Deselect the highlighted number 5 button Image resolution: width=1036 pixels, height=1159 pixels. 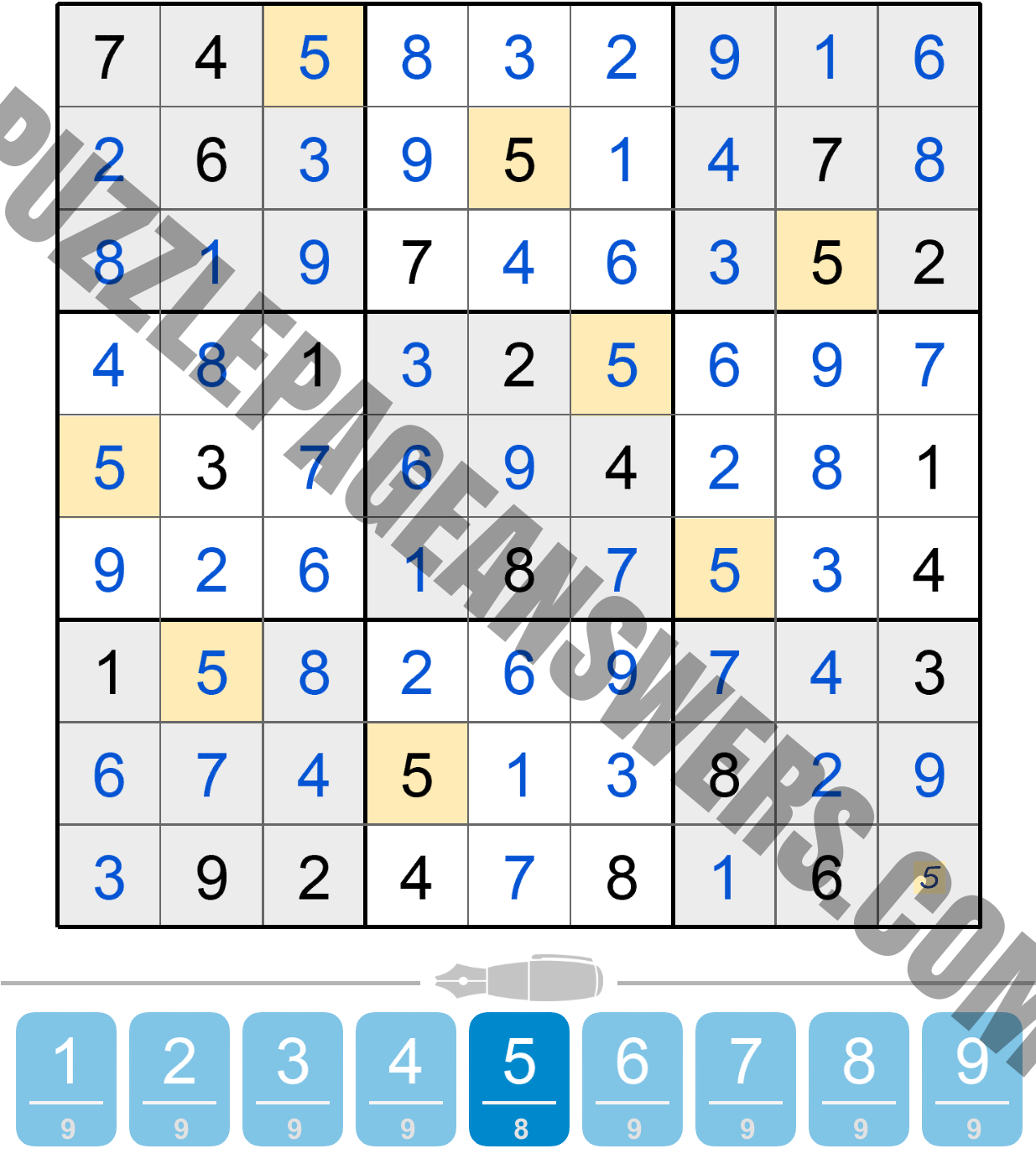519,1078
